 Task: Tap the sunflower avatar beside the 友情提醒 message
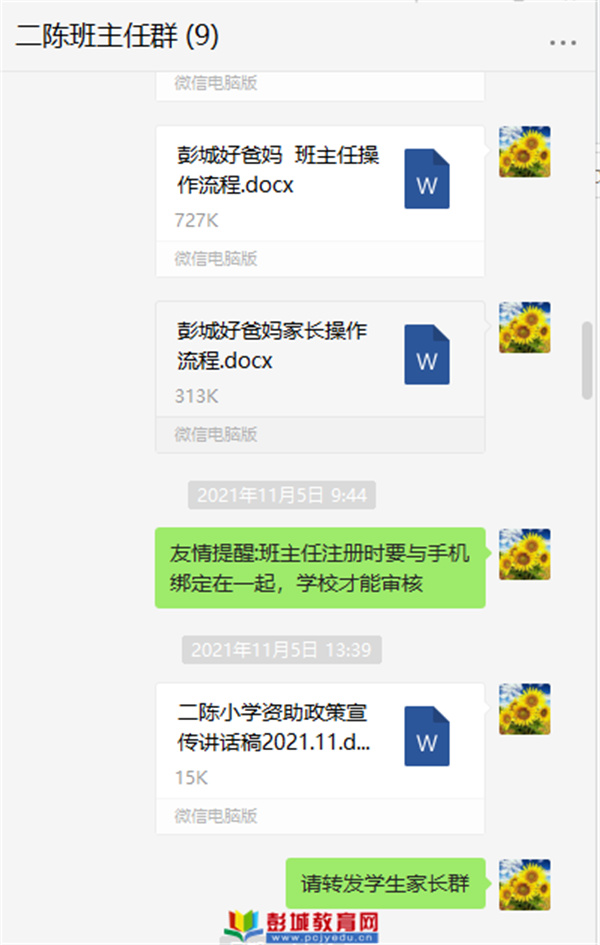point(525,554)
